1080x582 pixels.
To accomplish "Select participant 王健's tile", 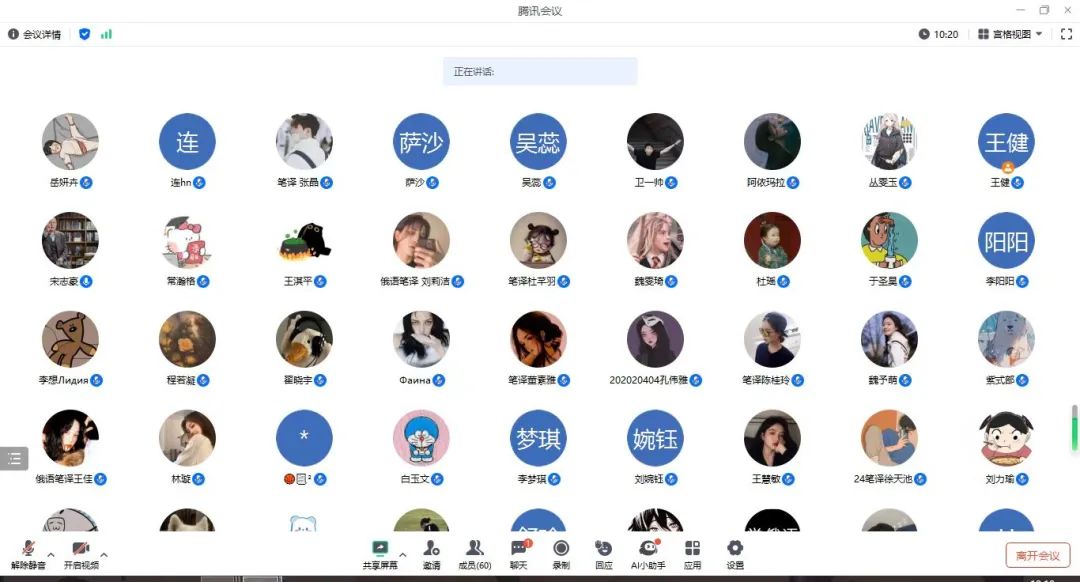I will coord(1006,142).
